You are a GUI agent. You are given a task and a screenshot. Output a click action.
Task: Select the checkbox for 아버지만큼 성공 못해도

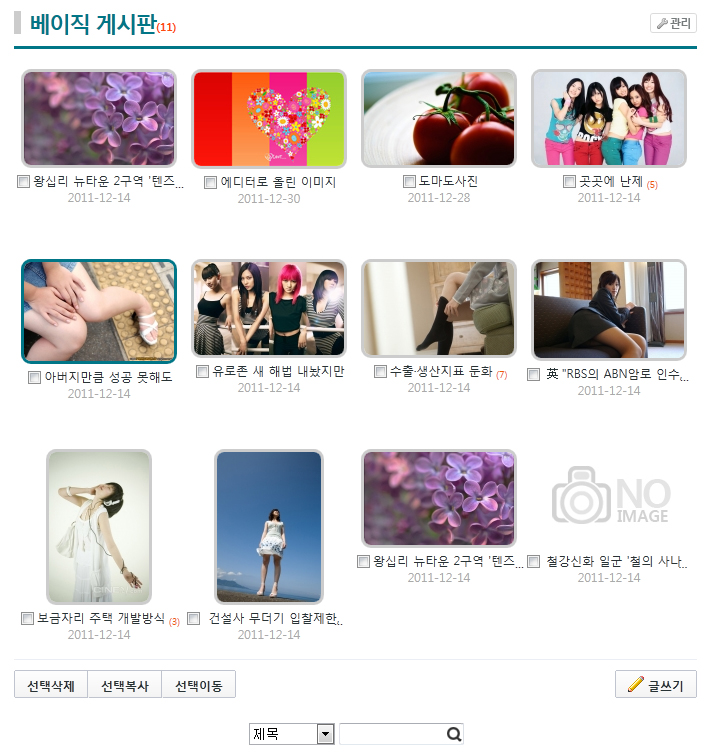[36, 377]
